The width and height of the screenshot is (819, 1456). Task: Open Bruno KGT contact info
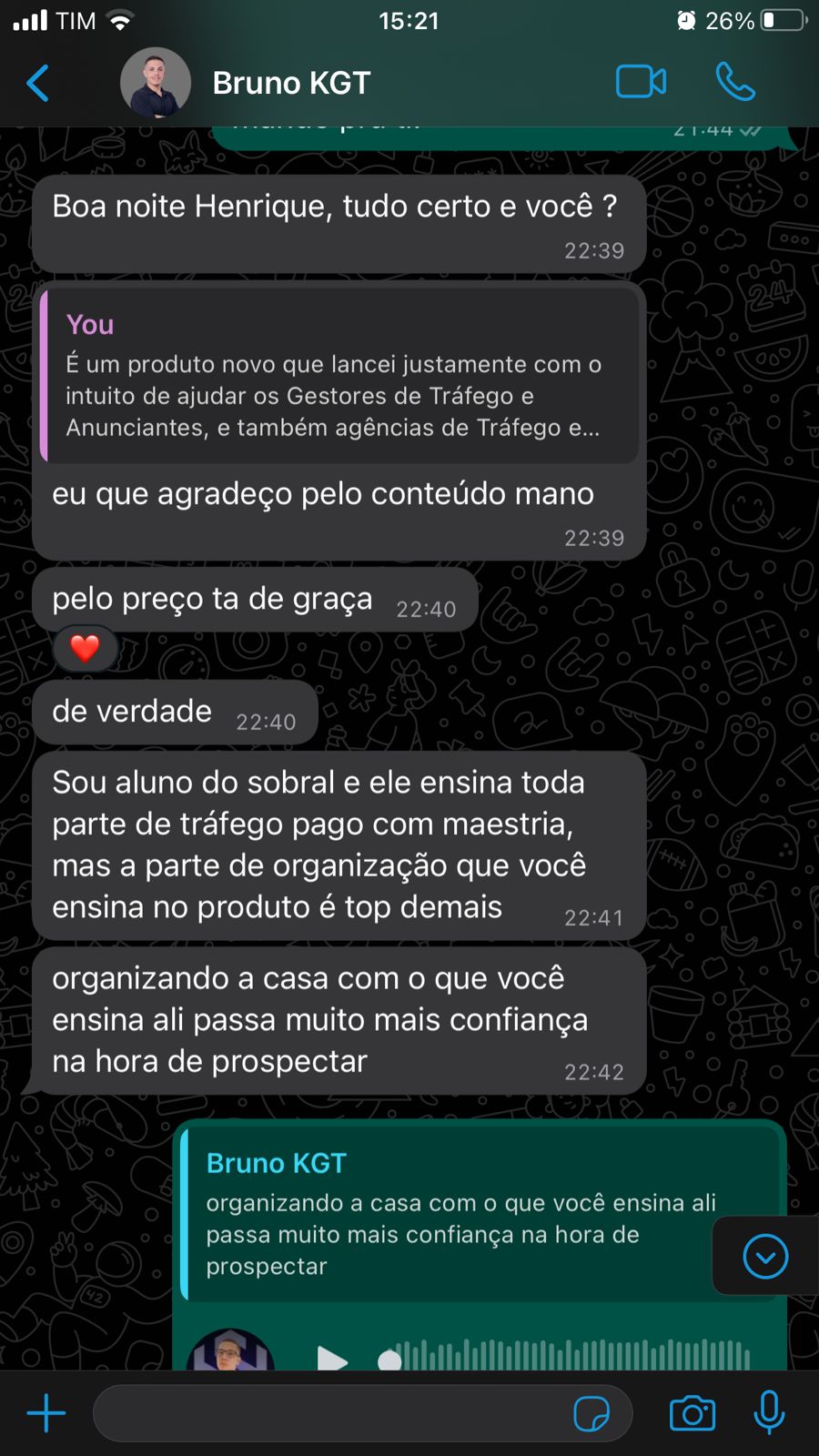[x=291, y=83]
